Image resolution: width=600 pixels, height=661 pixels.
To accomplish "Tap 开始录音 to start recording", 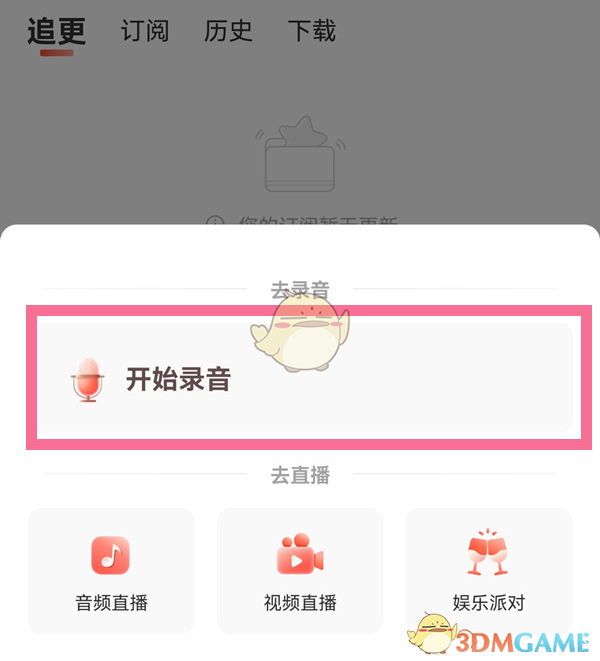I will click(x=303, y=379).
